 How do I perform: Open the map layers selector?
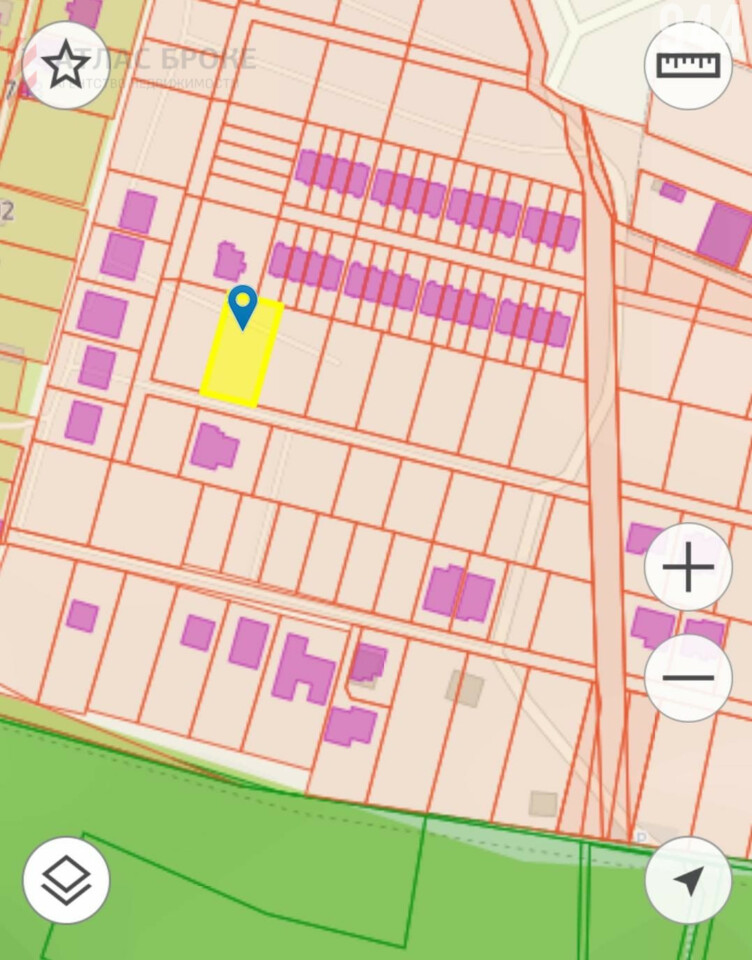[x=66, y=880]
